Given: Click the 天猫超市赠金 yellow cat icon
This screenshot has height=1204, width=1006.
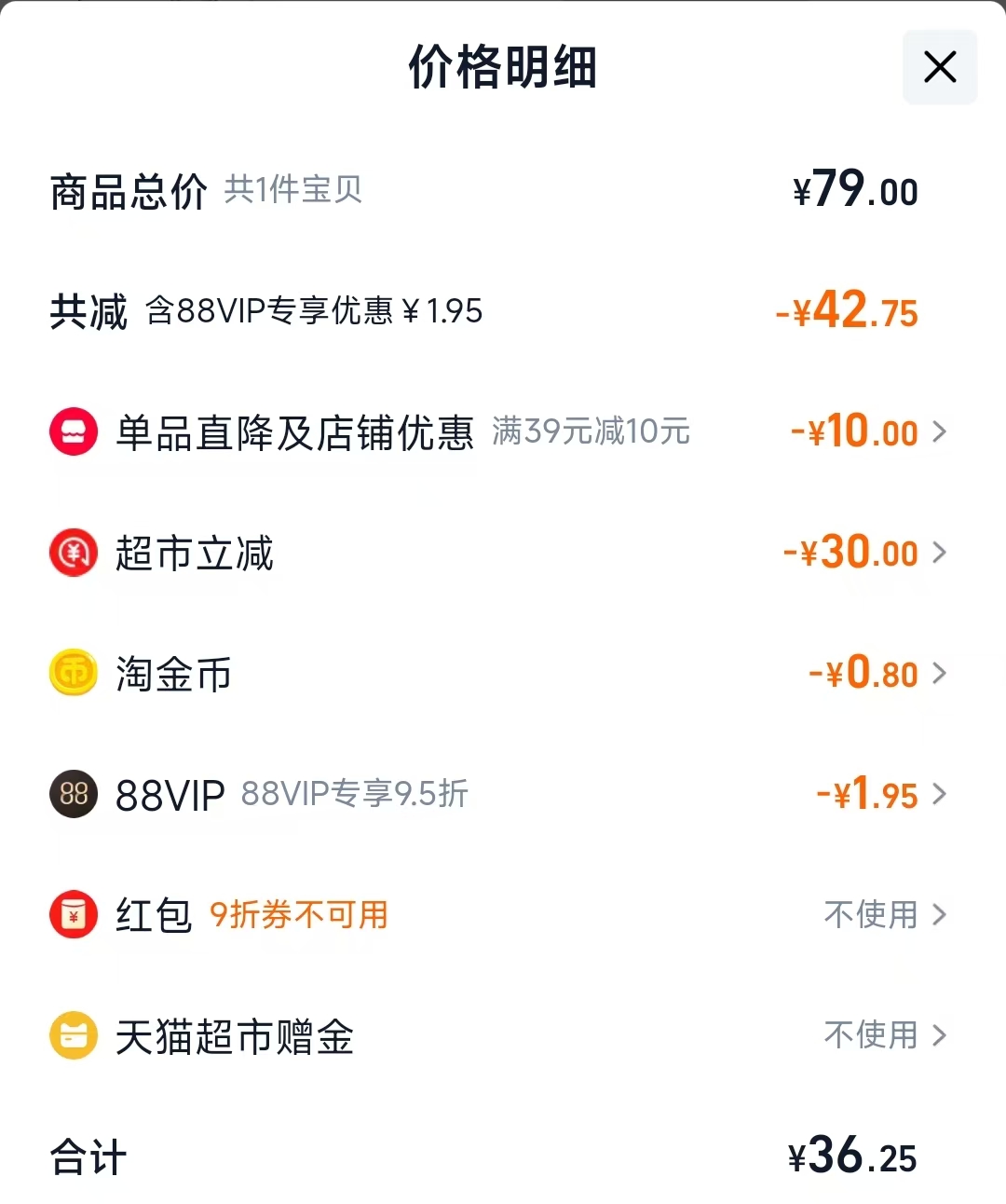Looking at the screenshot, I should pos(73,1035).
